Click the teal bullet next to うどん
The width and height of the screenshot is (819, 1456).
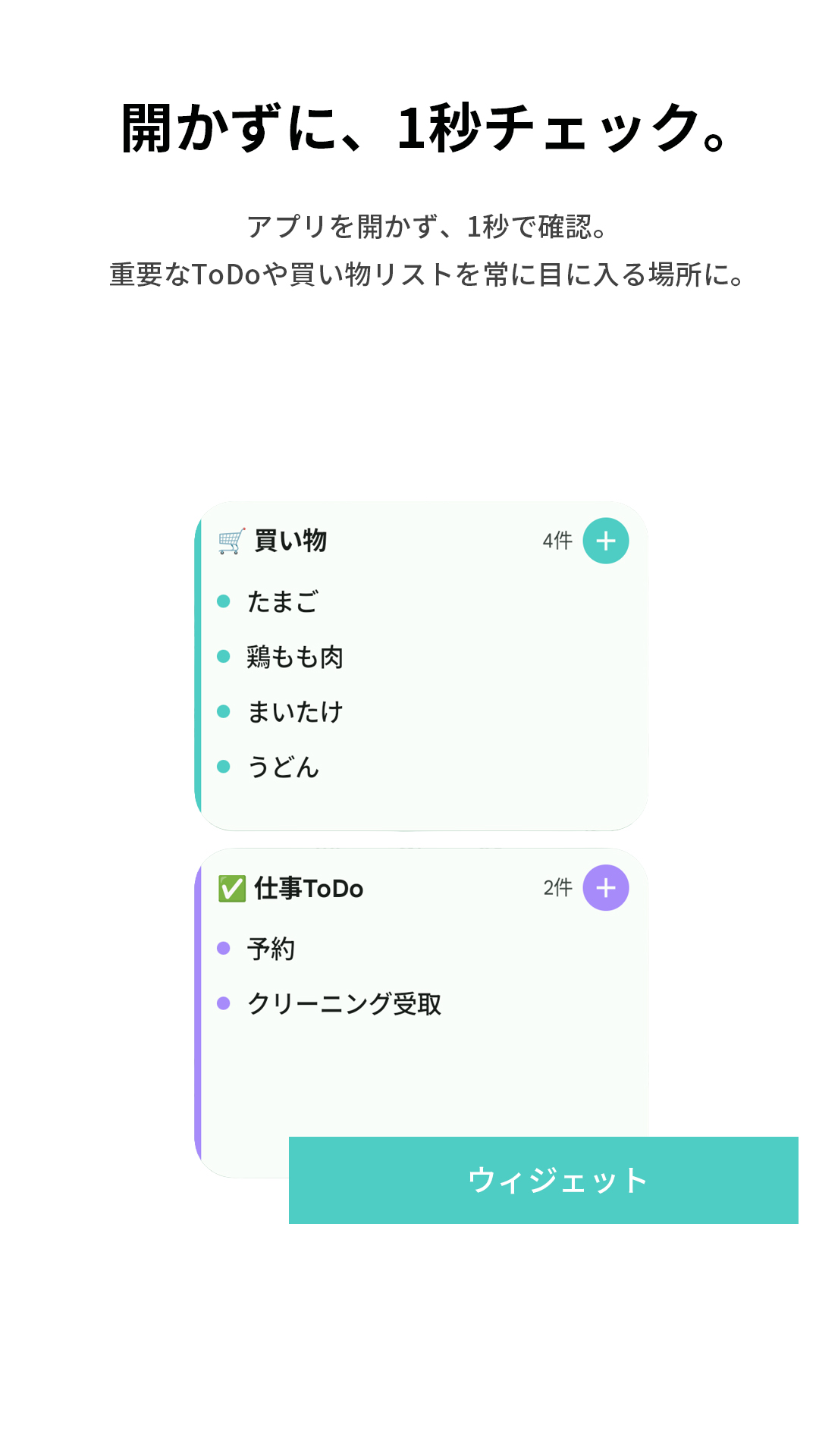pyautogui.click(x=223, y=766)
